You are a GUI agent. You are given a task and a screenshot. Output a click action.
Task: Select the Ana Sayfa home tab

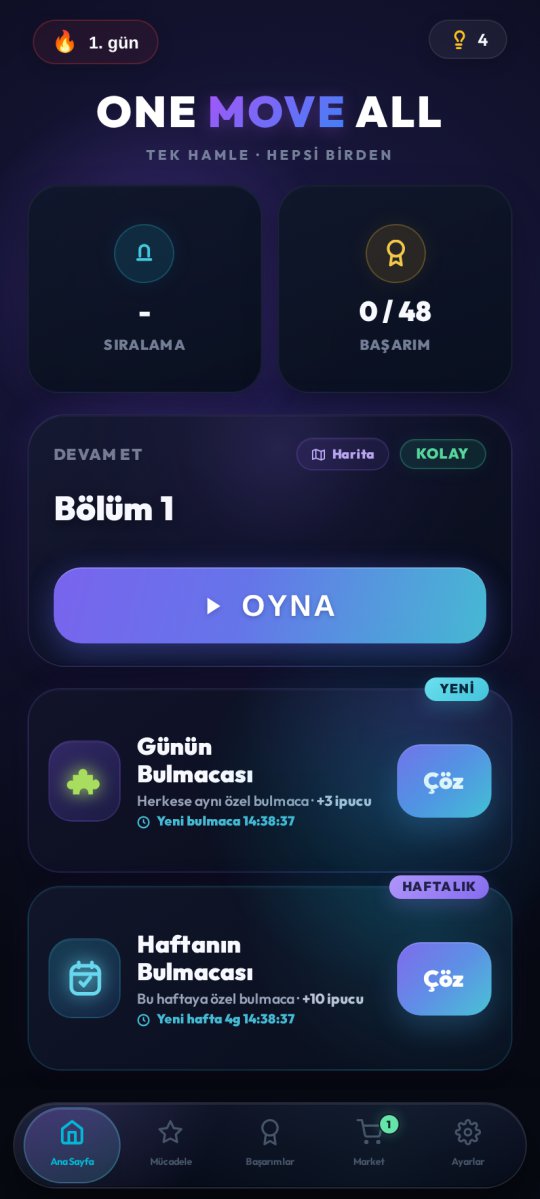point(72,1145)
